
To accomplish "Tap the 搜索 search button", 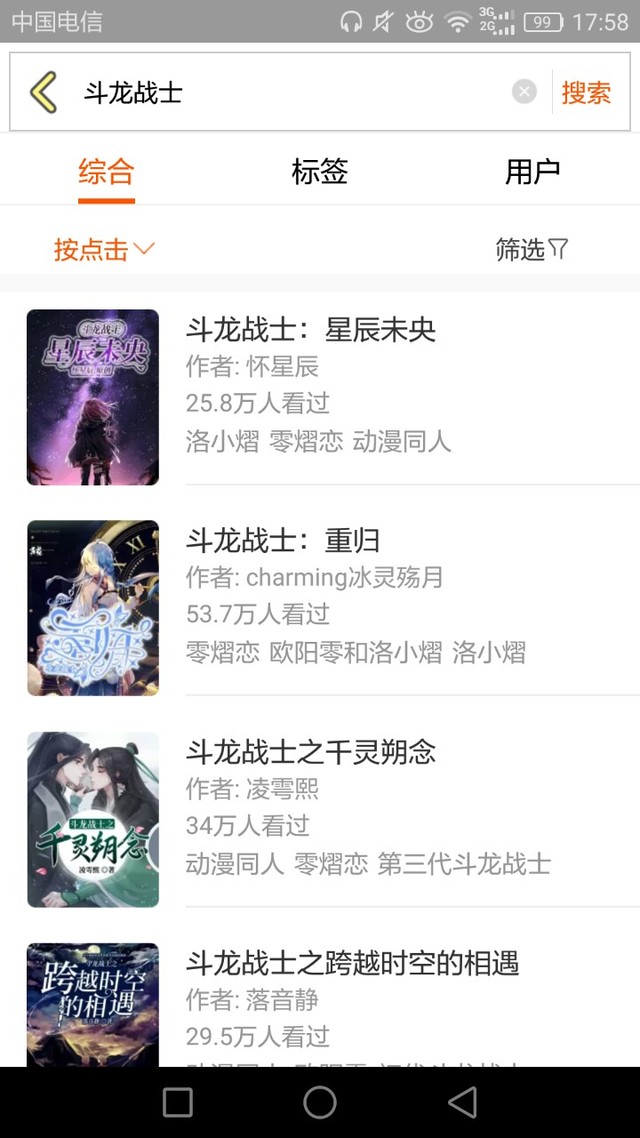I will click(x=586, y=92).
